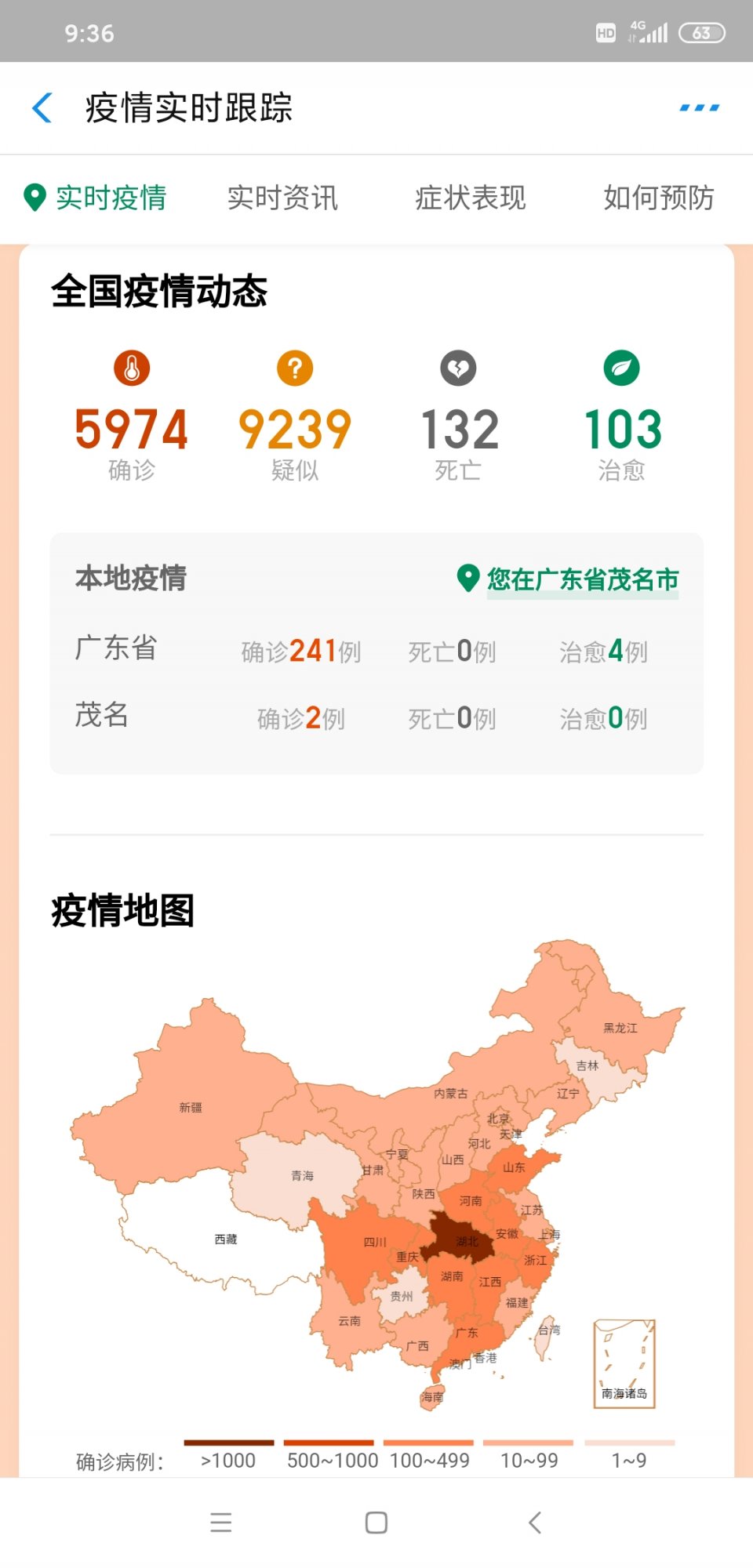Open recent apps from navigation bar

[221, 1523]
